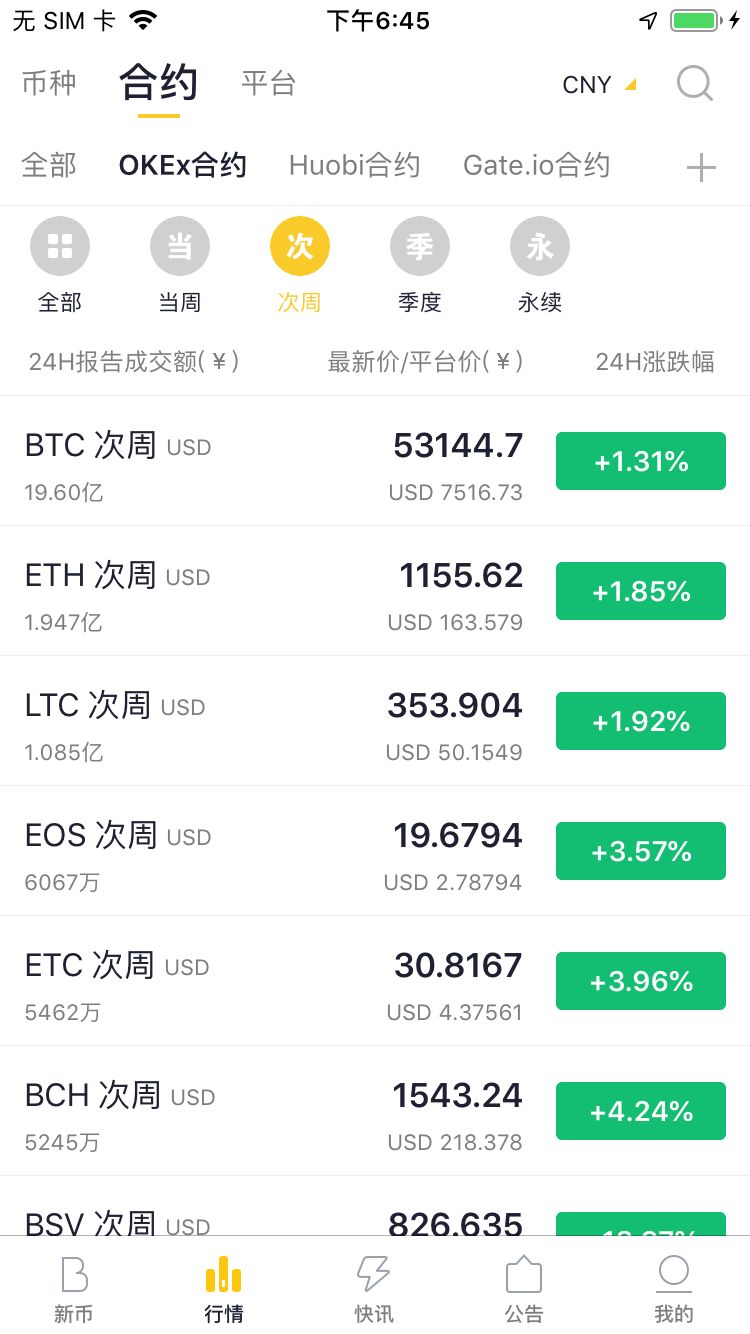Image resolution: width=750 pixels, height=1334 pixels.
Task: Open the CNY currency dropdown
Action: click(598, 85)
